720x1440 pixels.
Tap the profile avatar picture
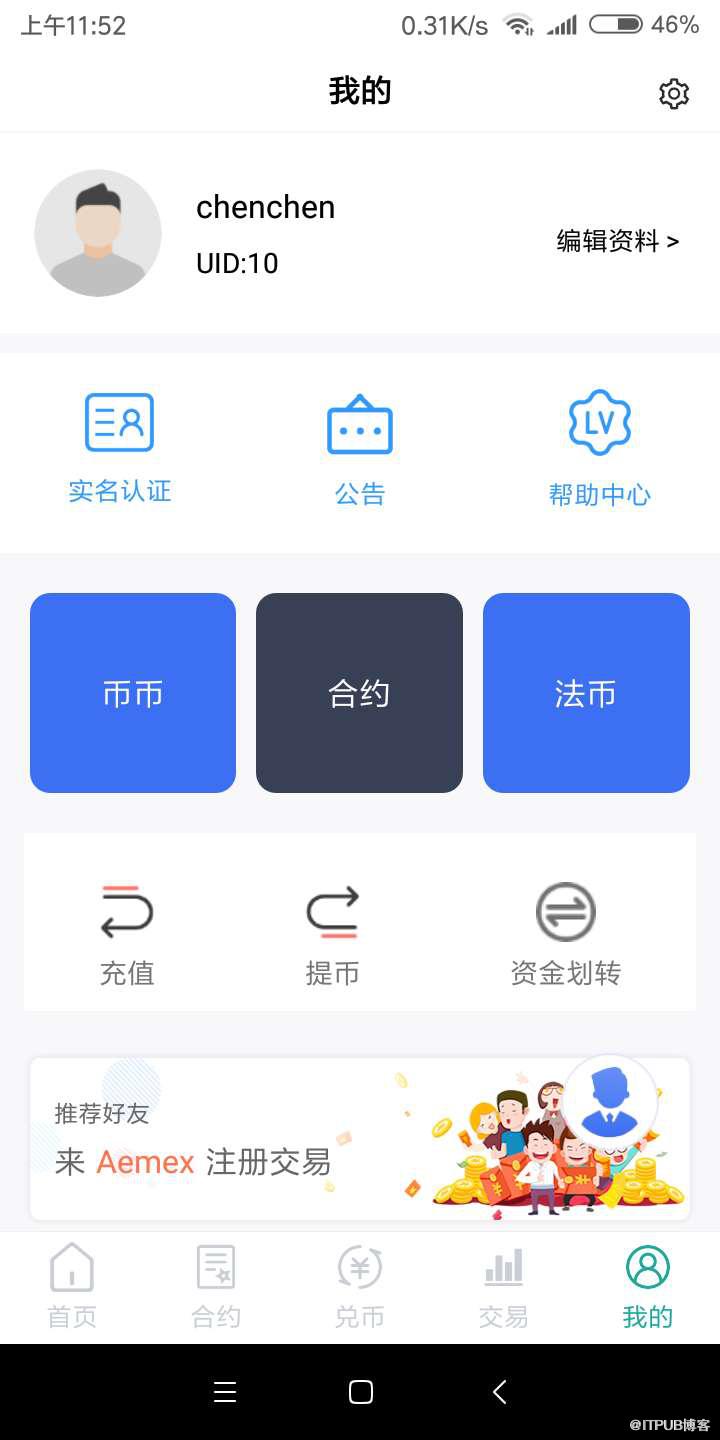[x=98, y=233]
